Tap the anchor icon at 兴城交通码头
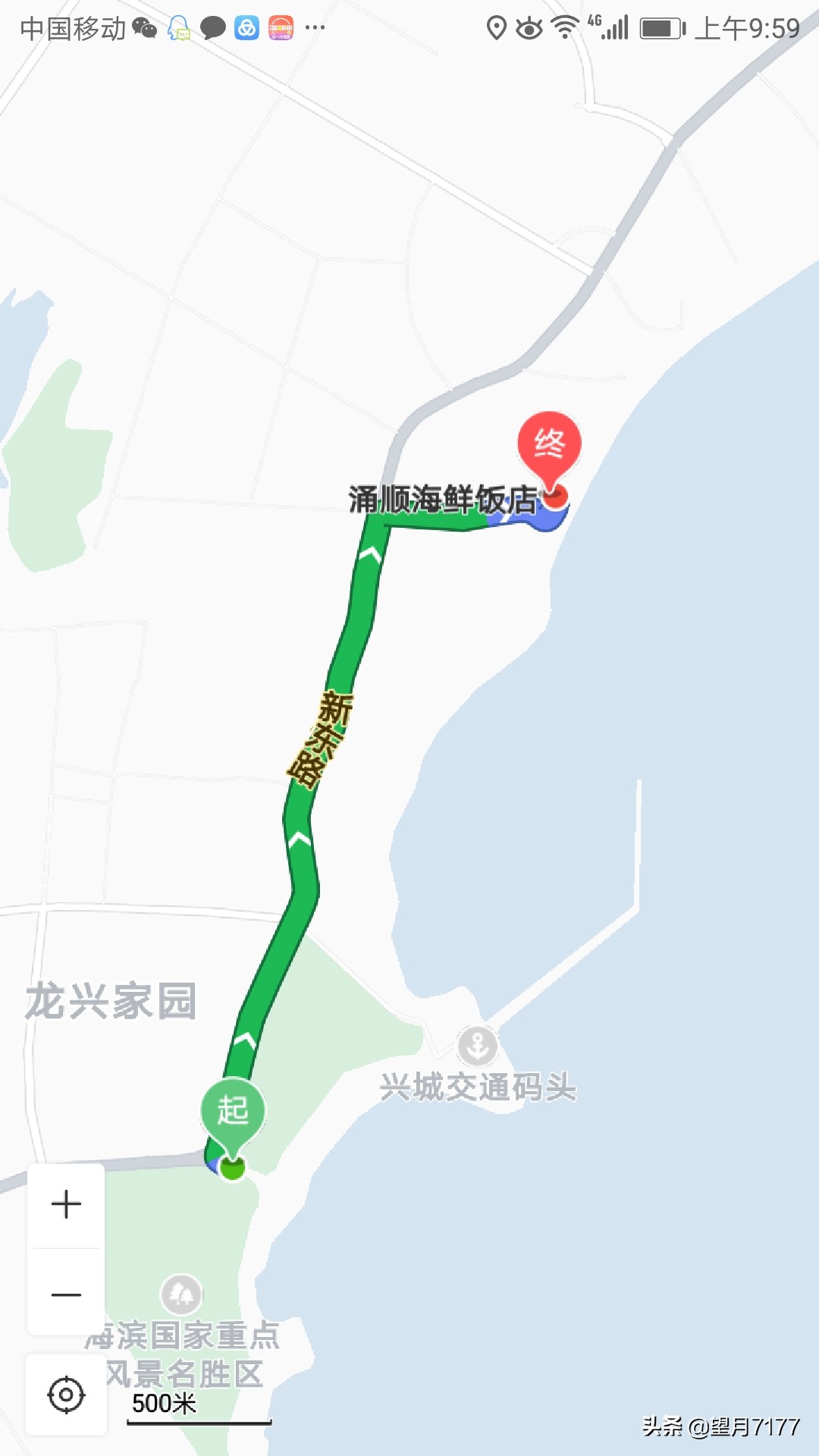 click(477, 1044)
